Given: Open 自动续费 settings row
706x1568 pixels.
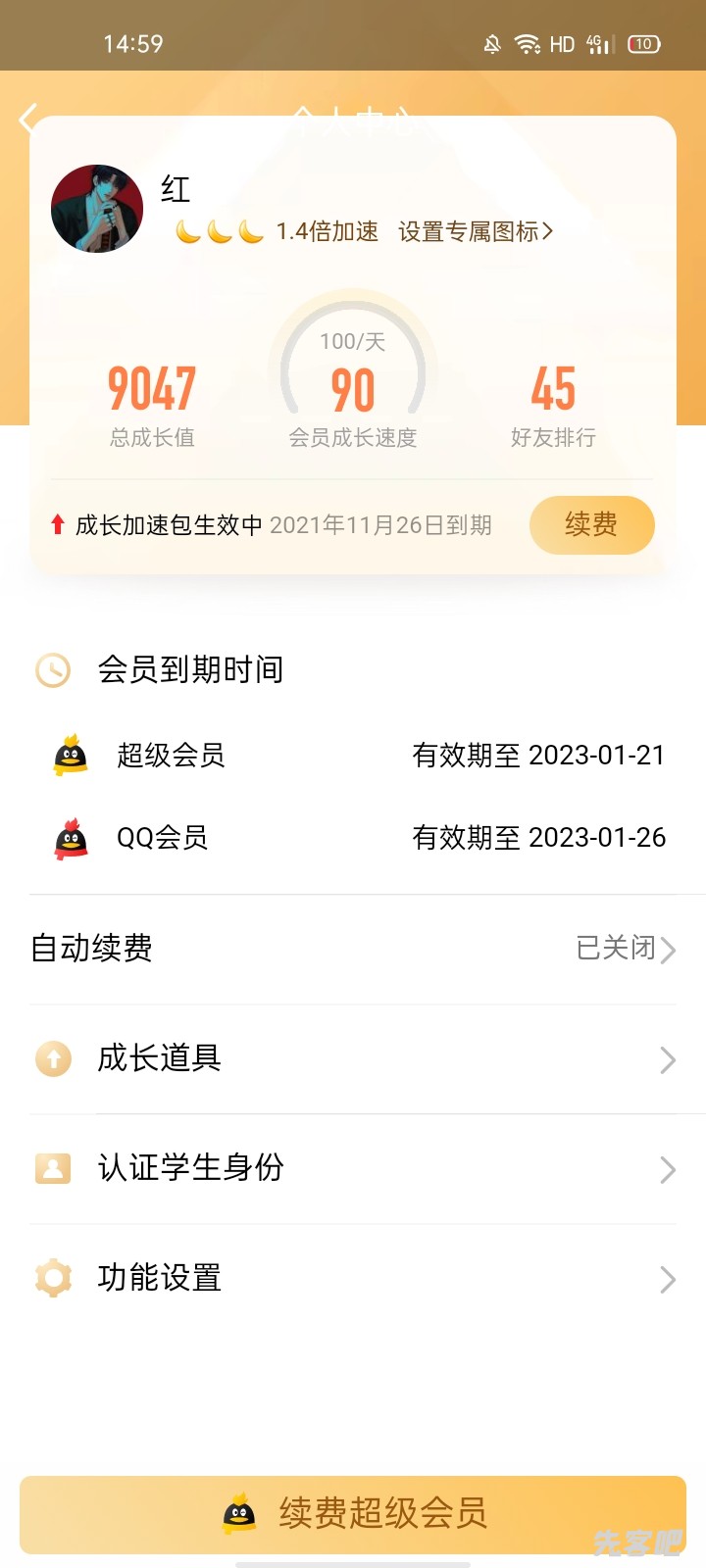Looking at the screenshot, I should (353, 949).
